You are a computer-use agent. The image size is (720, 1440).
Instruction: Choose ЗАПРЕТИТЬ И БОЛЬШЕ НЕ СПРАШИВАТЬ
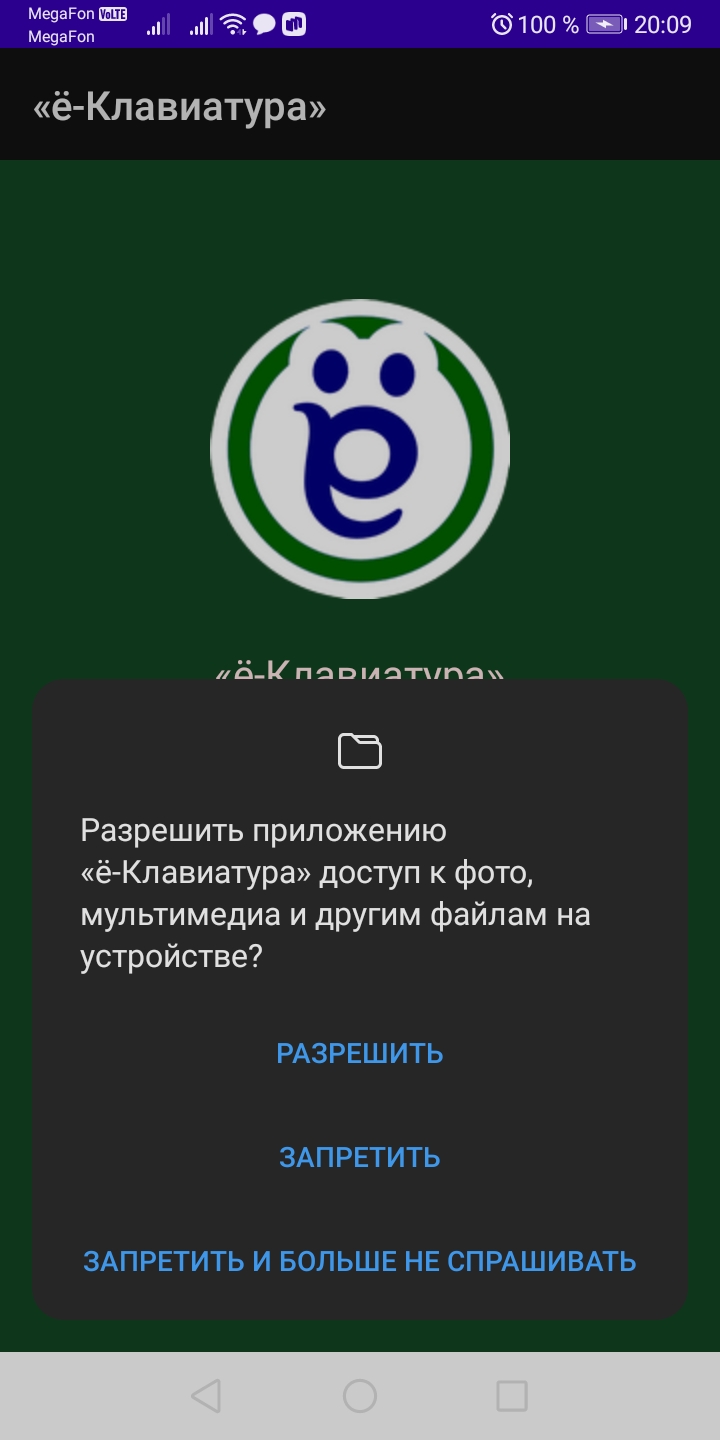(x=360, y=1261)
